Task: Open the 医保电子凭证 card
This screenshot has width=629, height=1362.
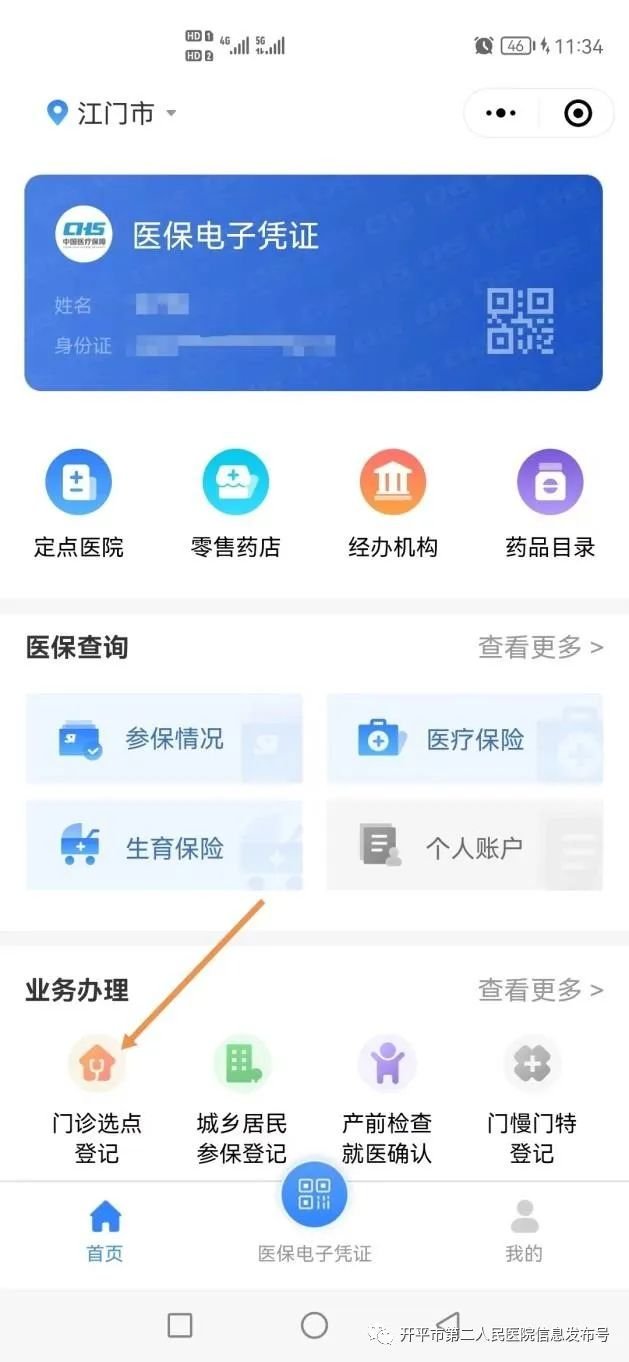Action: pos(313,282)
